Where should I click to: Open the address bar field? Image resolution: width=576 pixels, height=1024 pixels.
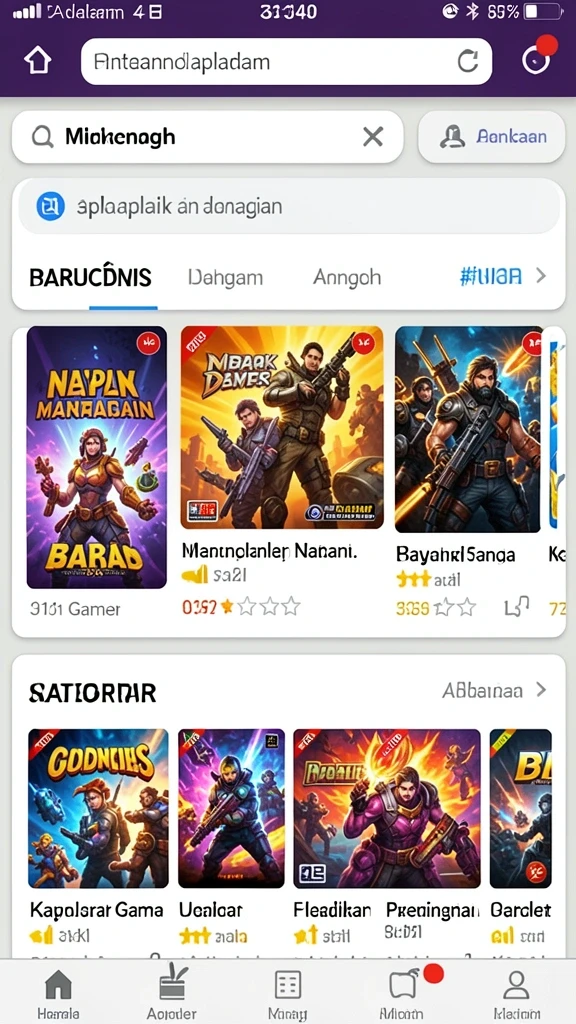[286, 61]
